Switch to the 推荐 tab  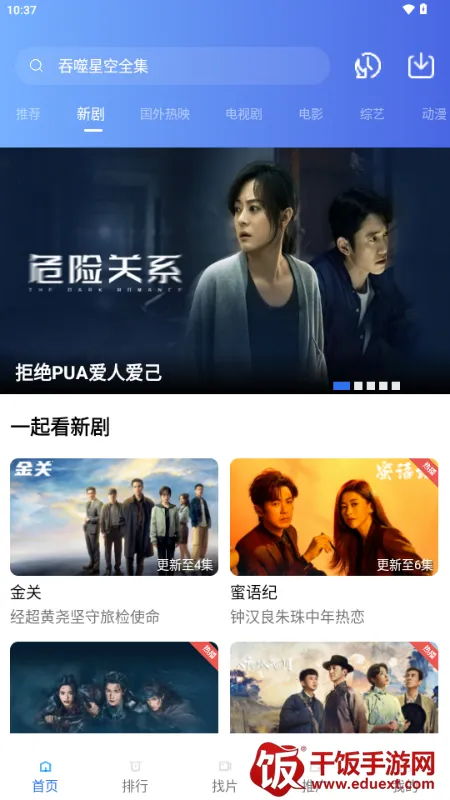(28, 114)
